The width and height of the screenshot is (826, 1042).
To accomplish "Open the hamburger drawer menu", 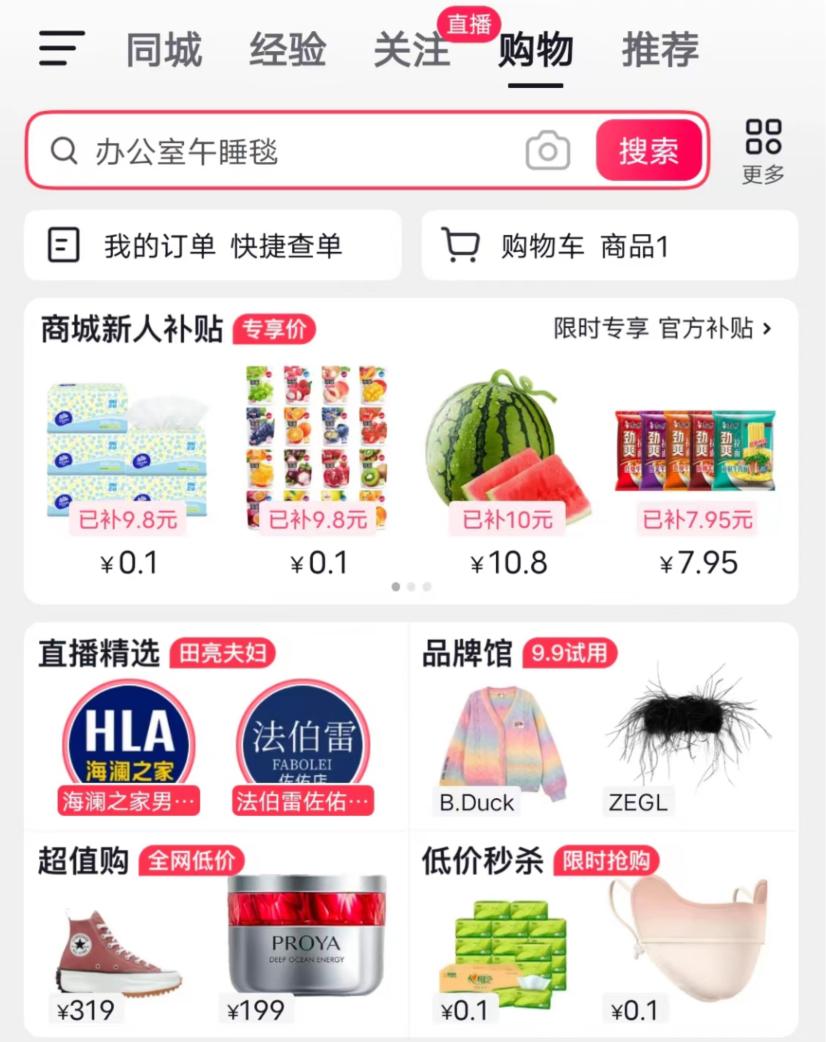I will (x=61, y=48).
